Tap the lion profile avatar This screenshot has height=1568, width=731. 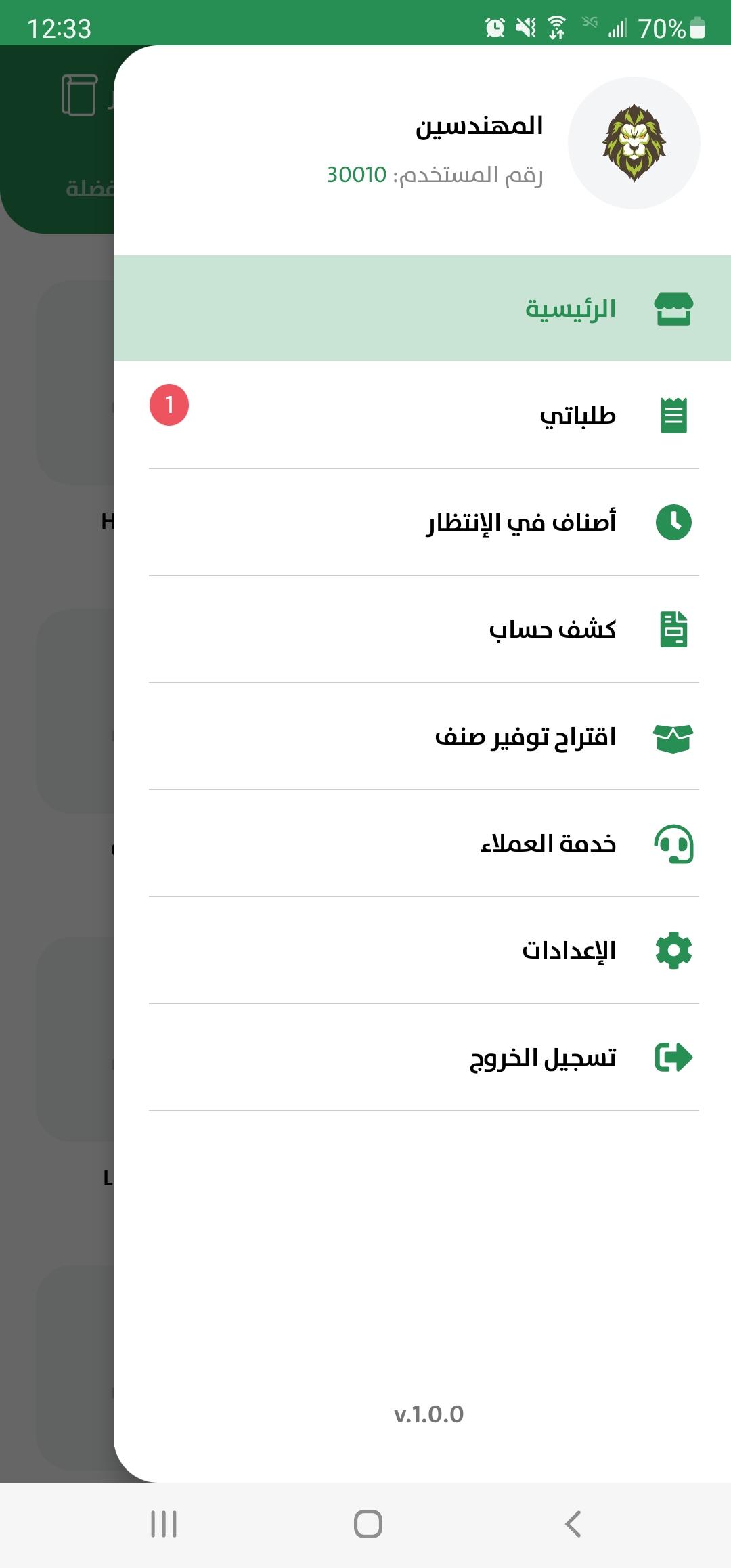click(x=634, y=143)
